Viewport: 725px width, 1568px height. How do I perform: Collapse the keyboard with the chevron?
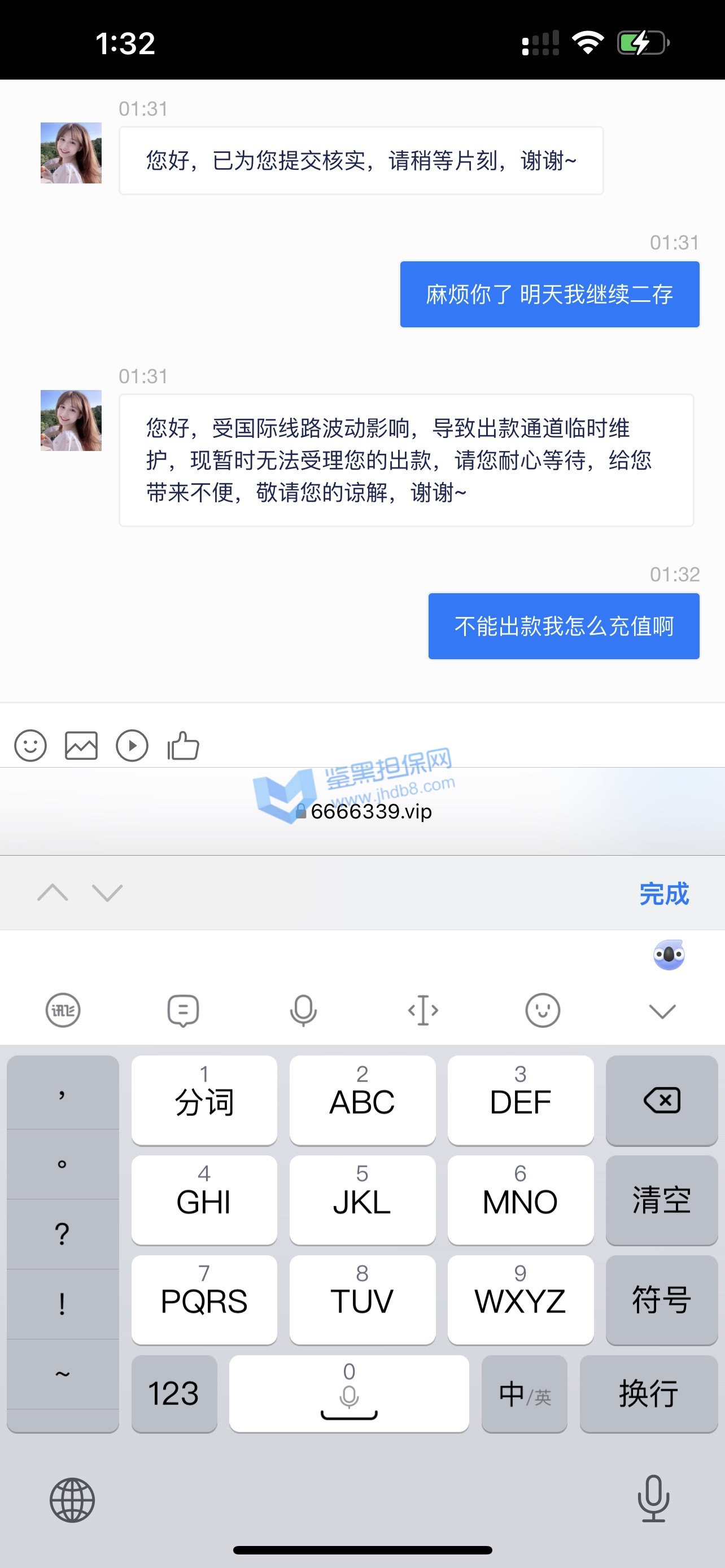(x=662, y=1011)
